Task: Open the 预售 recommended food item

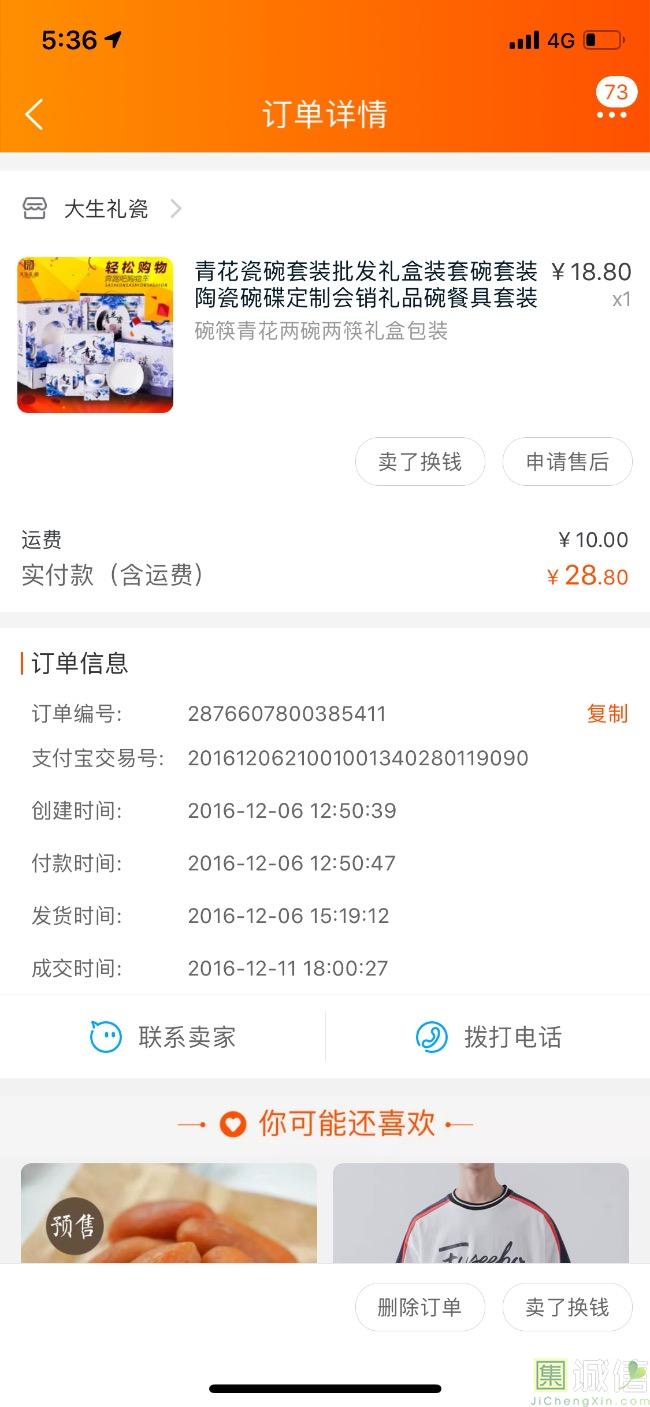Action: (x=168, y=1213)
